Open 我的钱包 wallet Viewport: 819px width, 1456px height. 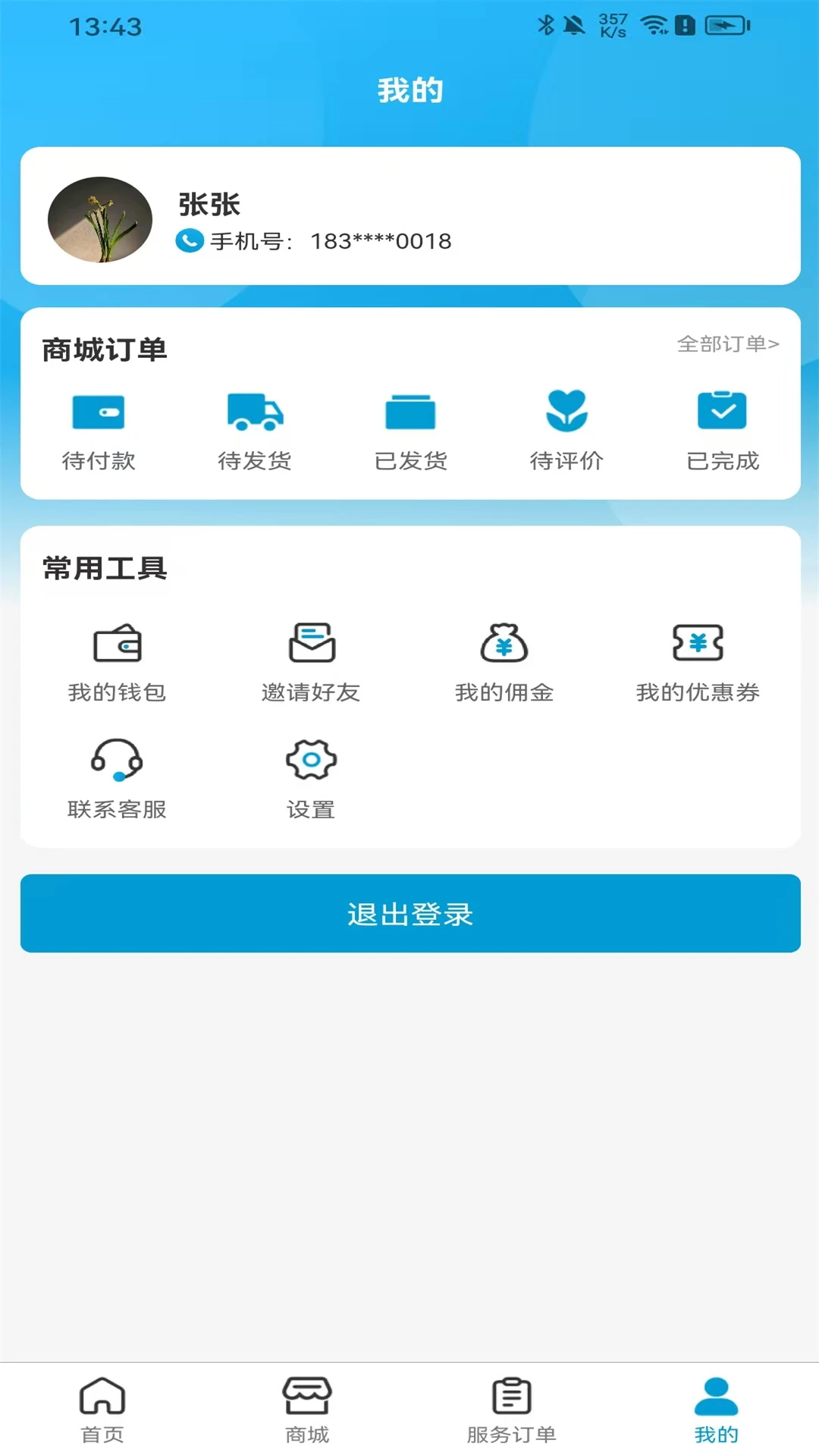pos(118,661)
